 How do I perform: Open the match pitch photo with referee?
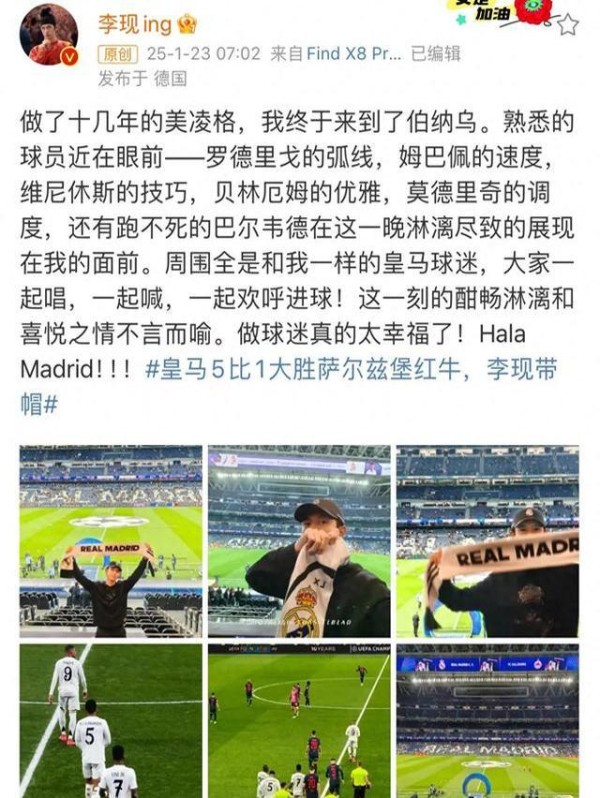click(299, 720)
